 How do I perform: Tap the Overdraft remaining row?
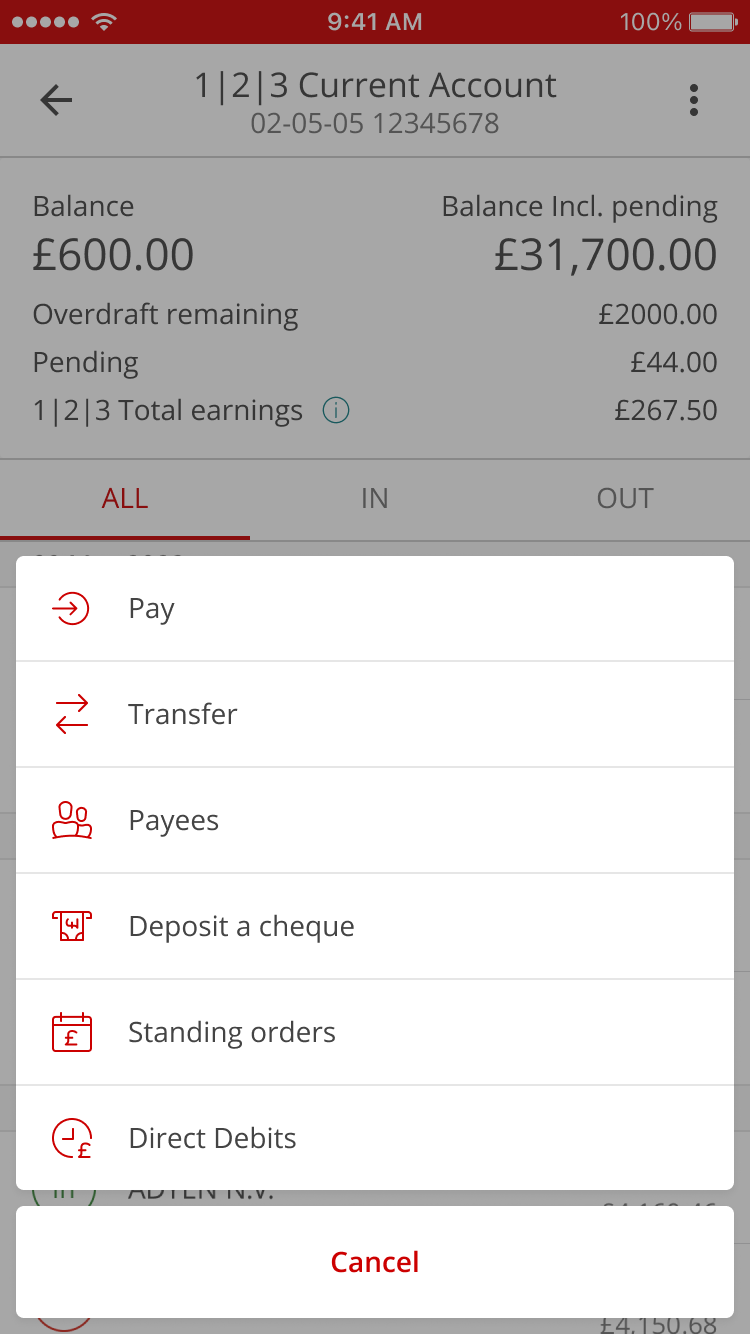[x=166, y=314]
